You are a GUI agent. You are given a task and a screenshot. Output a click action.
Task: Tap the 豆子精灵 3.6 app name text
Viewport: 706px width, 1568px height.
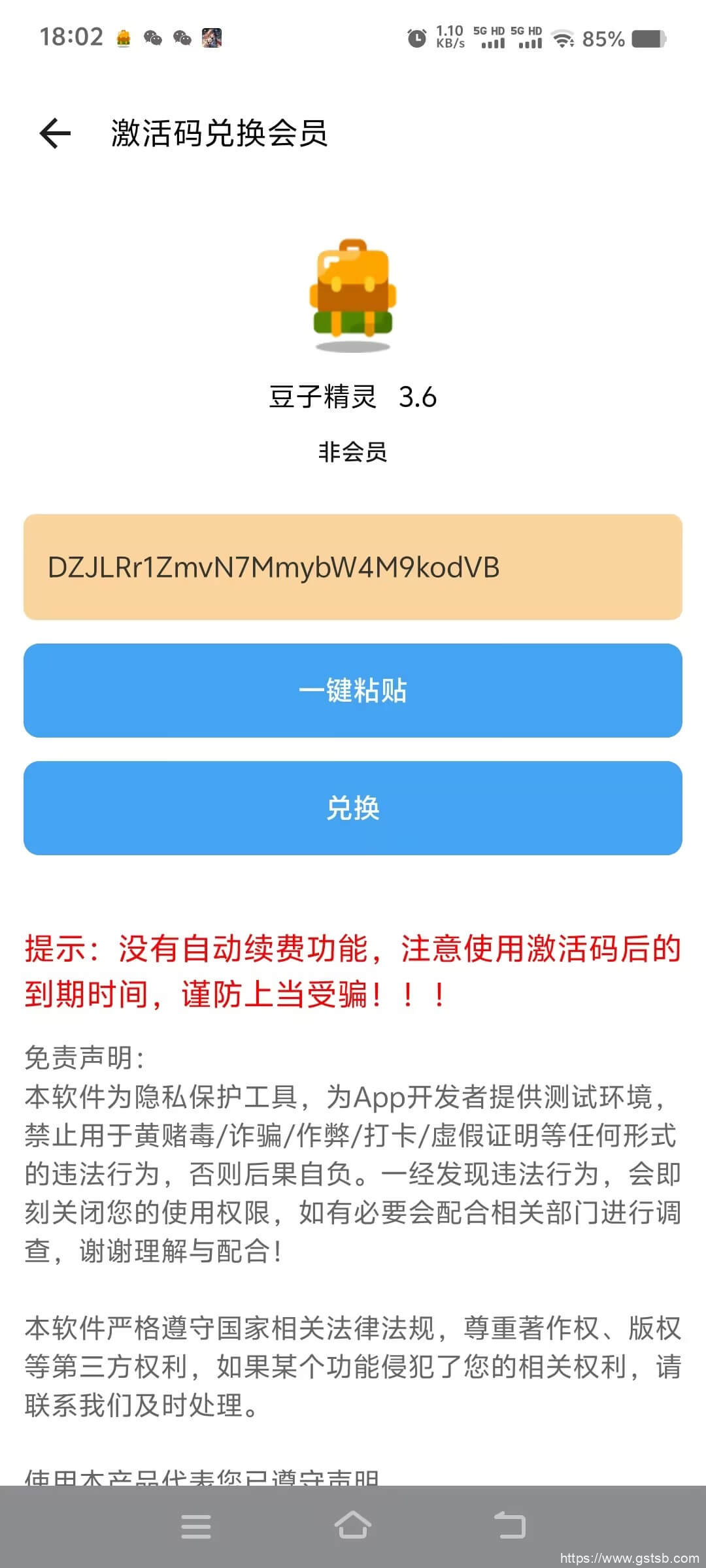[353, 397]
